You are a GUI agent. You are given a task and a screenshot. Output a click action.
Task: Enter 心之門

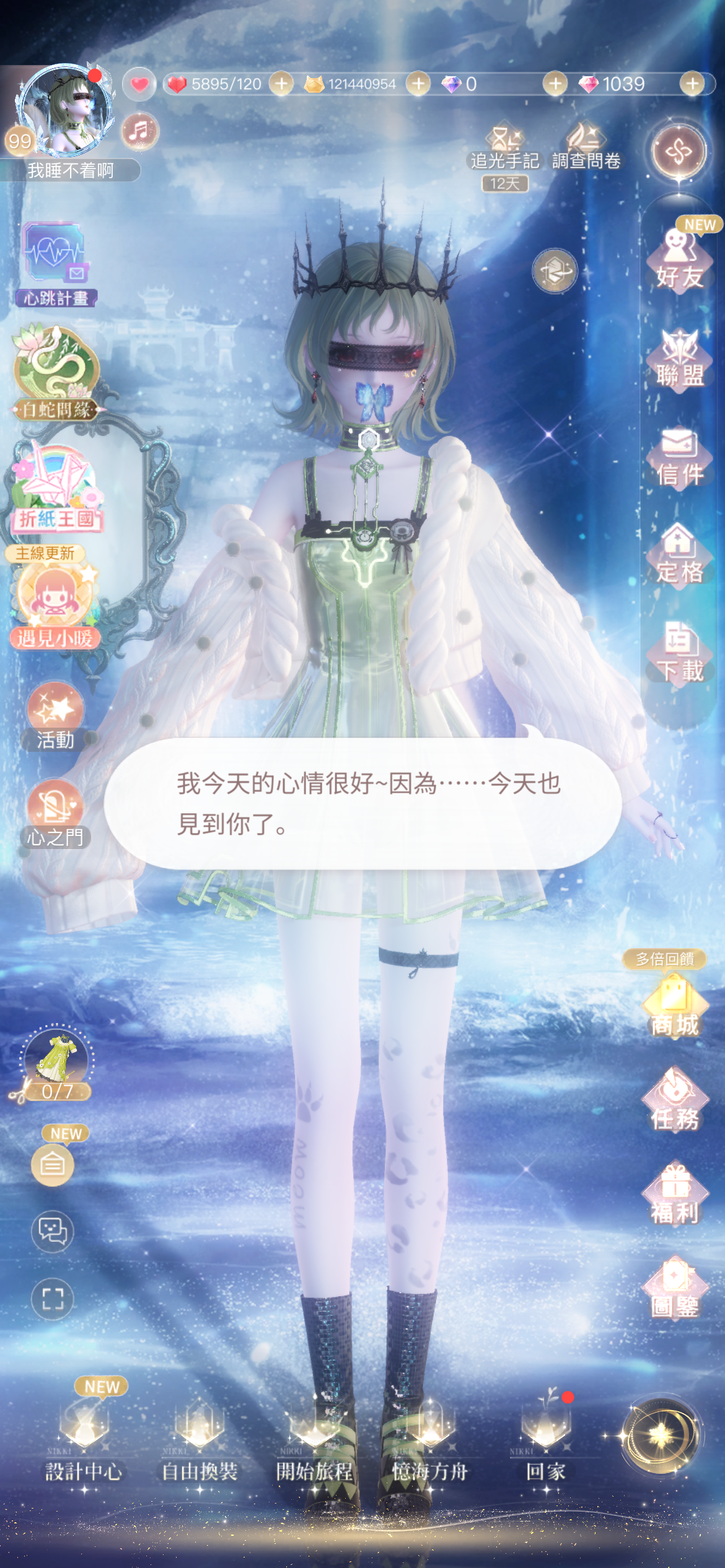[55, 814]
